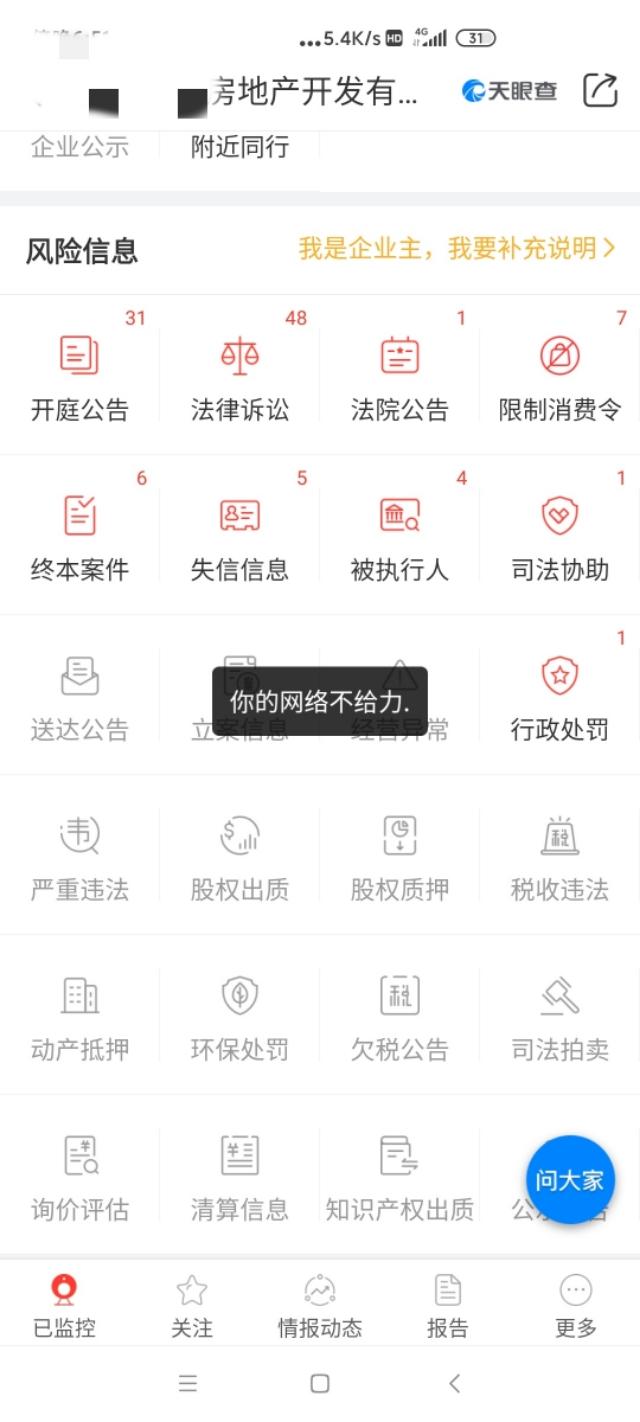The image size is (640, 1422).
Task: Open 开庭公告 with 31 records
Action: pos(80,376)
